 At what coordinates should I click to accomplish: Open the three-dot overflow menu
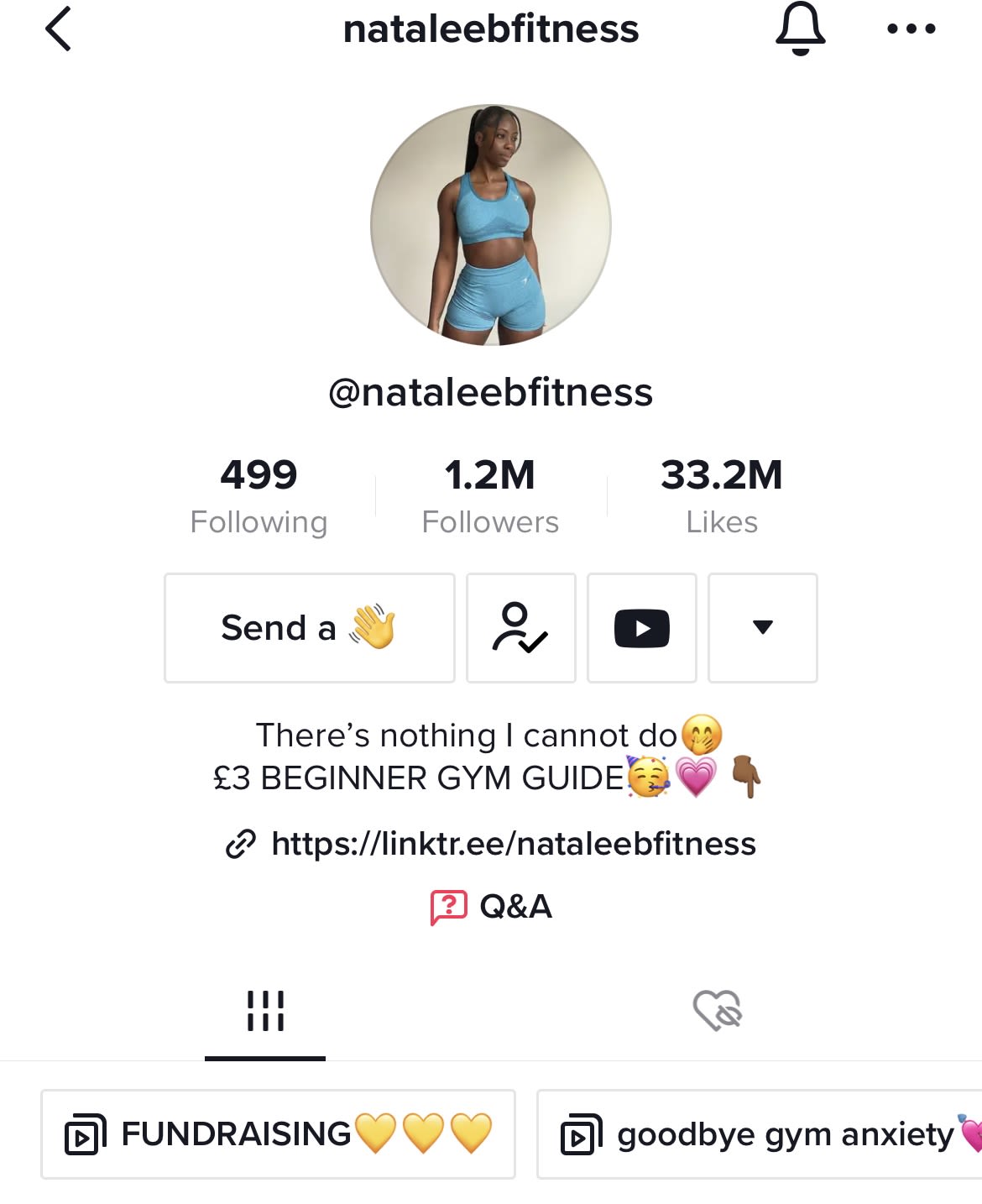pos(911,29)
